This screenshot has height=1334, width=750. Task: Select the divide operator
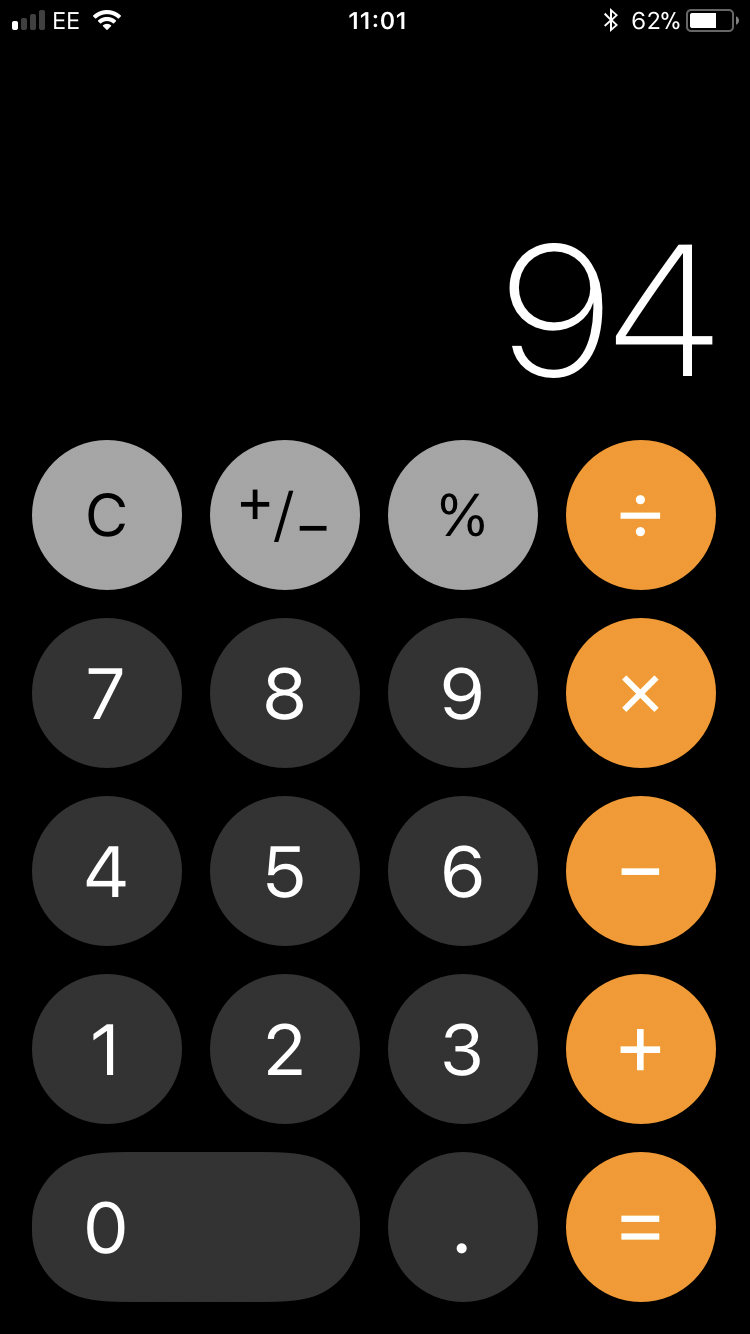pos(641,515)
